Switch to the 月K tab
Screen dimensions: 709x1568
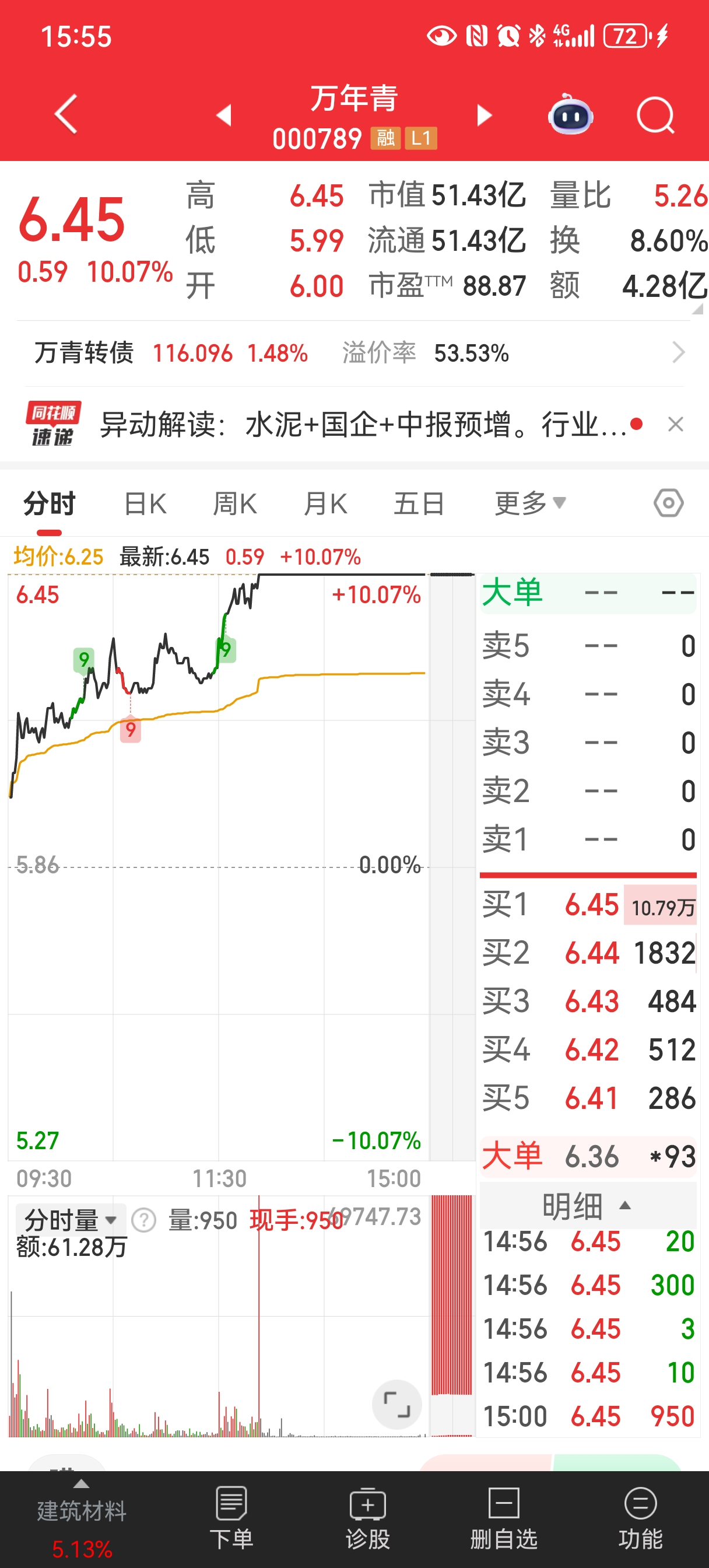[325, 504]
